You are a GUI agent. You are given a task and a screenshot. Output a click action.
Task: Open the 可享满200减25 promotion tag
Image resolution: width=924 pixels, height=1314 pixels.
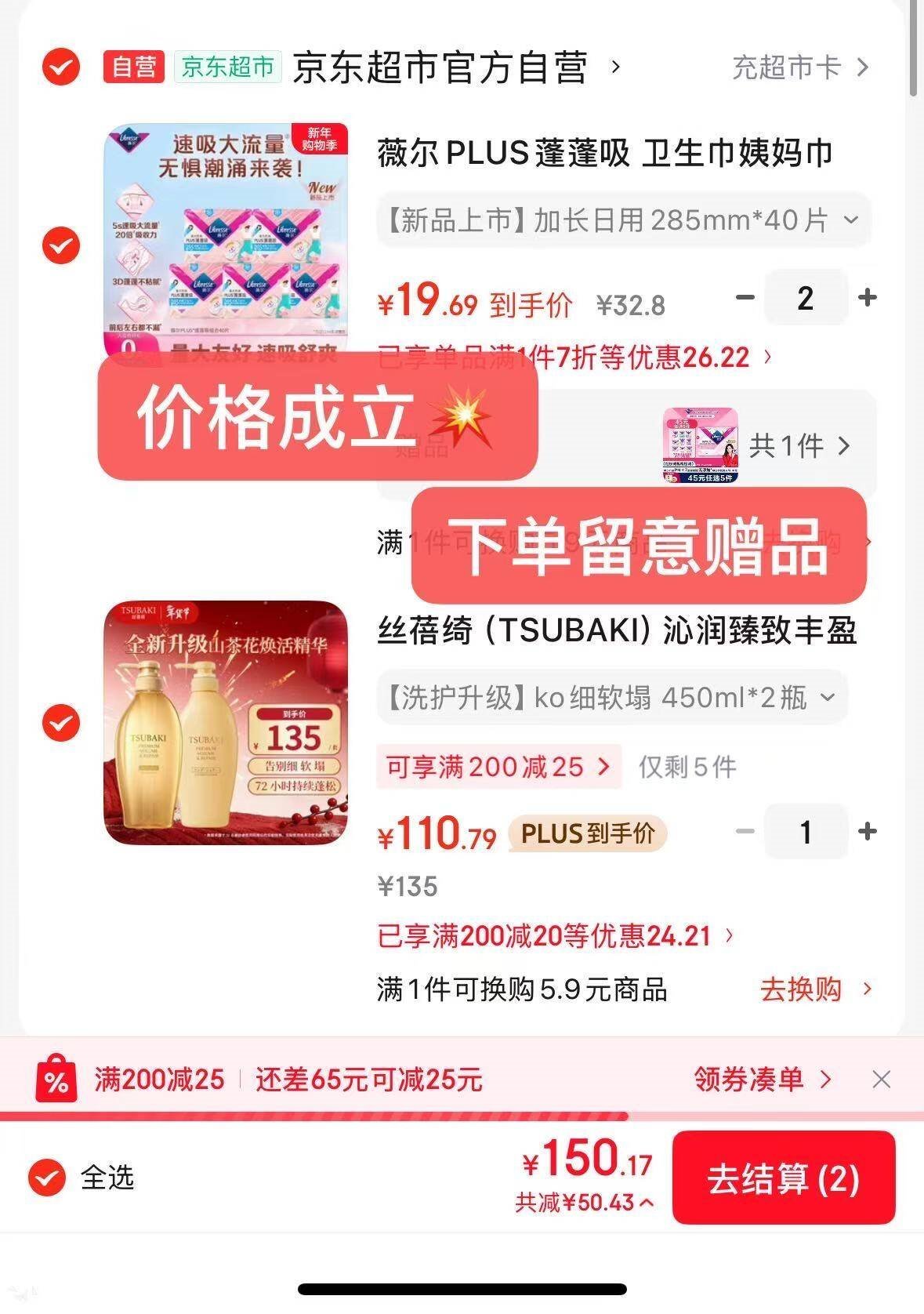tap(498, 766)
